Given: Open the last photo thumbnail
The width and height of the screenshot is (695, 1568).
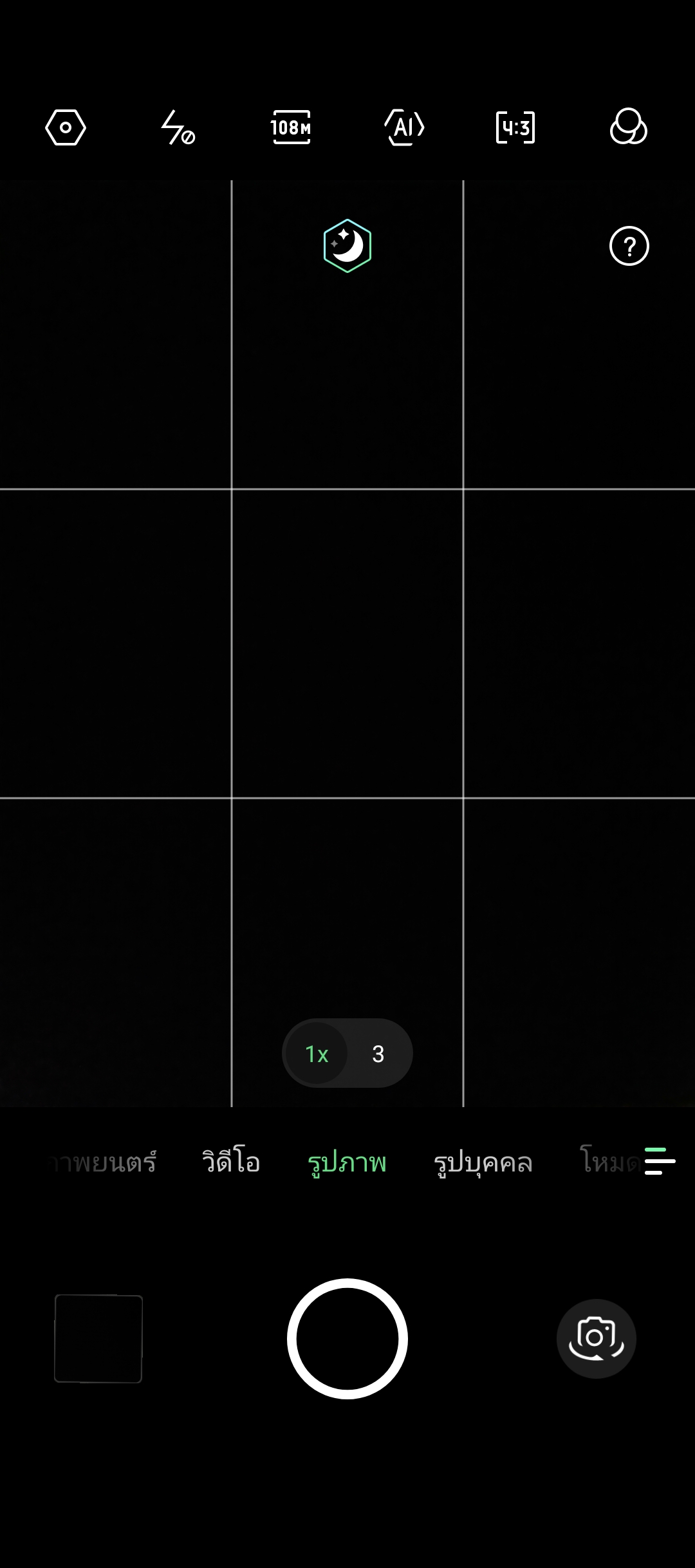Looking at the screenshot, I should tap(98, 1339).
